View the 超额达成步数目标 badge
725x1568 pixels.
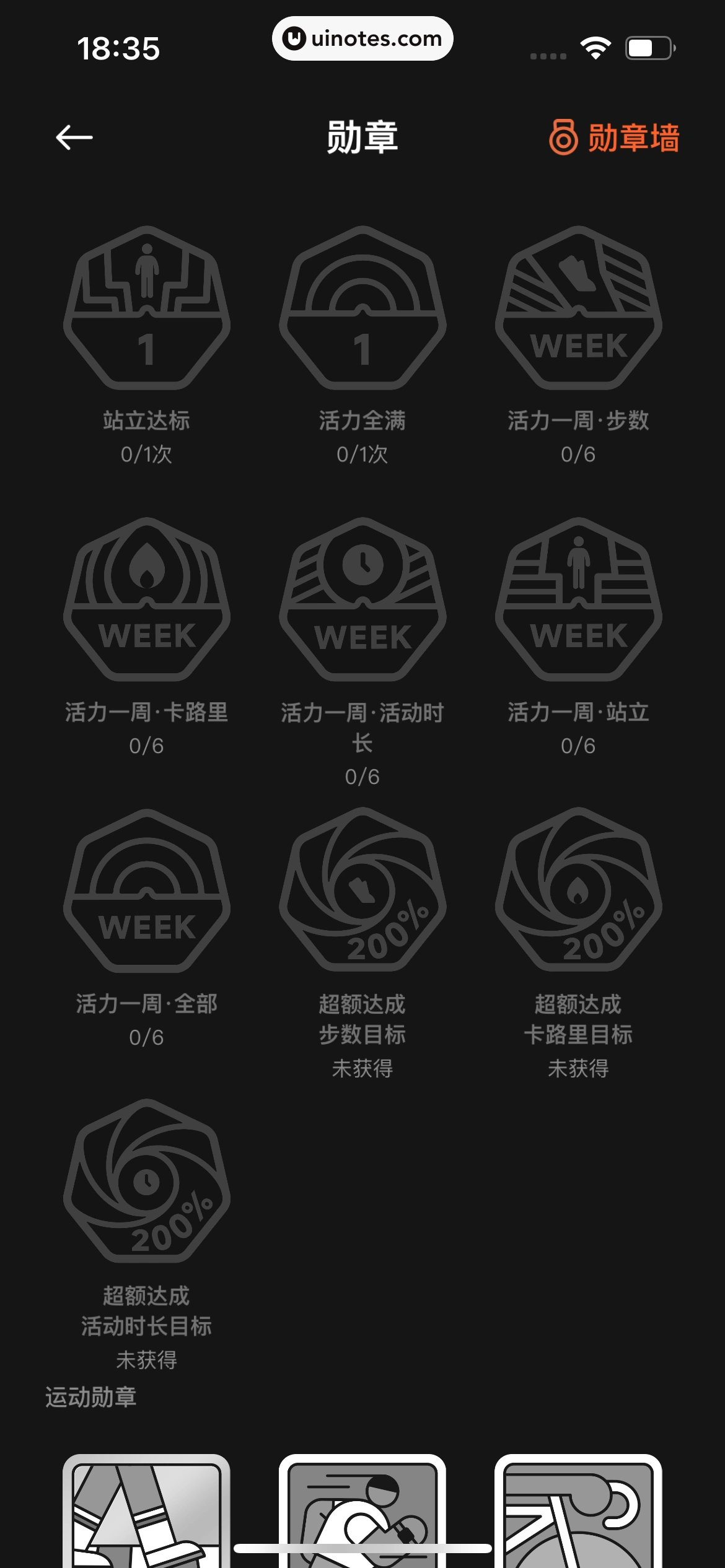pyautogui.click(x=362, y=891)
